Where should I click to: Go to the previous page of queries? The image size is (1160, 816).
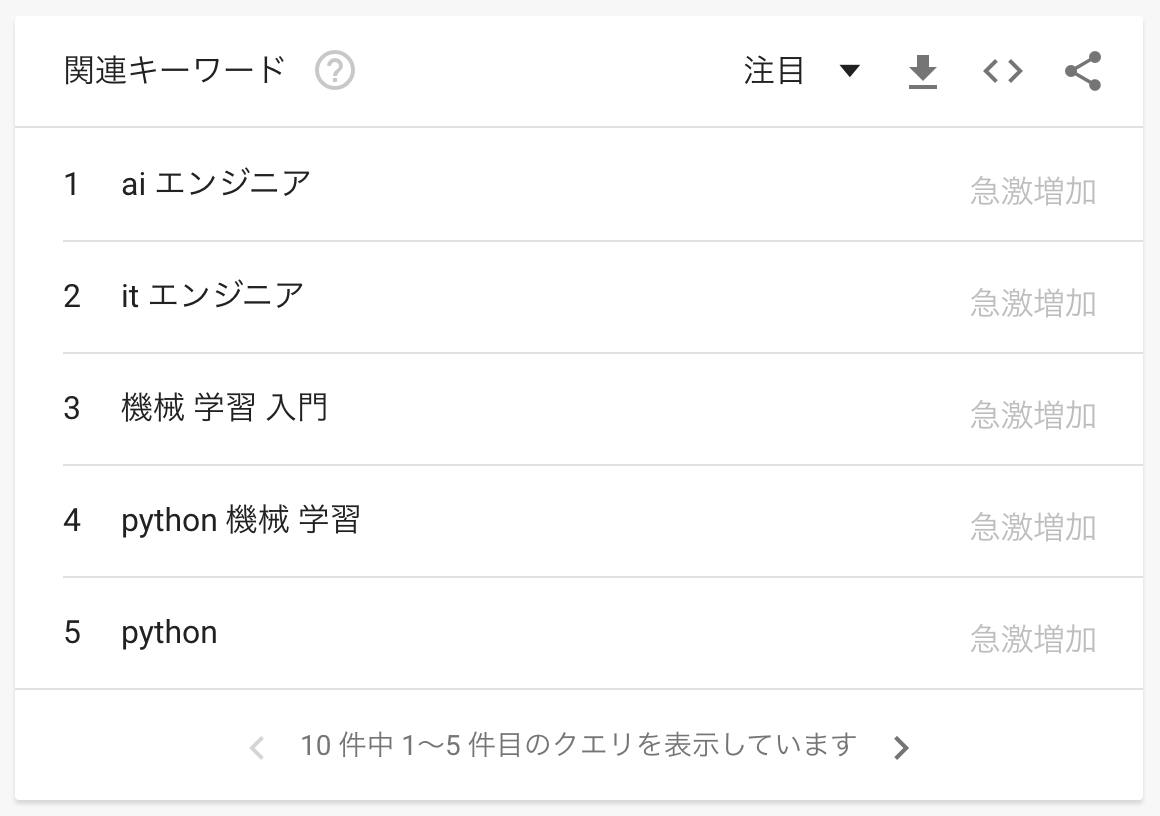(257, 747)
